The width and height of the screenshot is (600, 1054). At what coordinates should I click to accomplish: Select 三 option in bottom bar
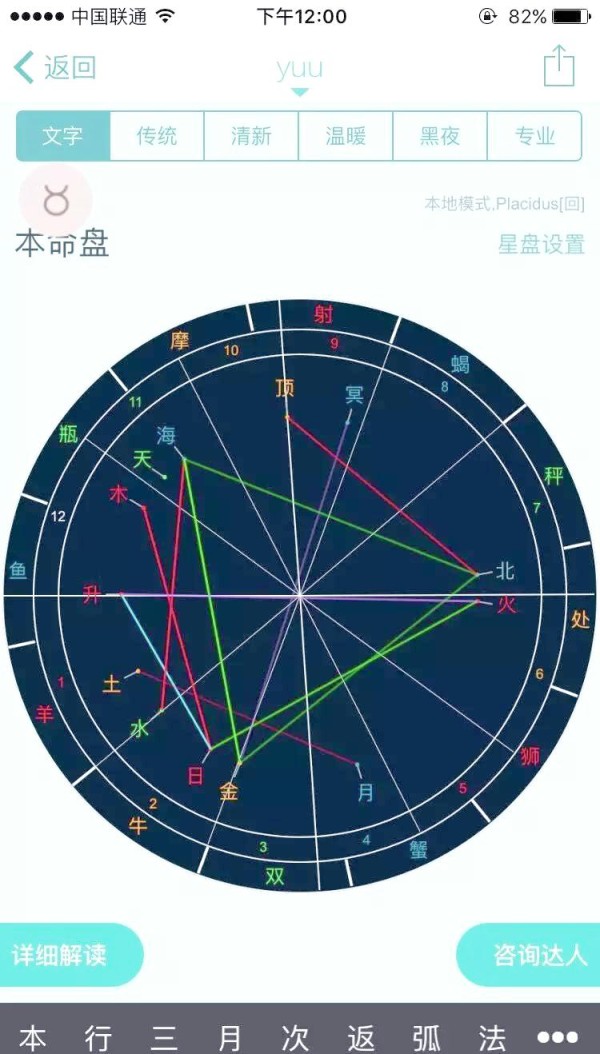tap(164, 1037)
